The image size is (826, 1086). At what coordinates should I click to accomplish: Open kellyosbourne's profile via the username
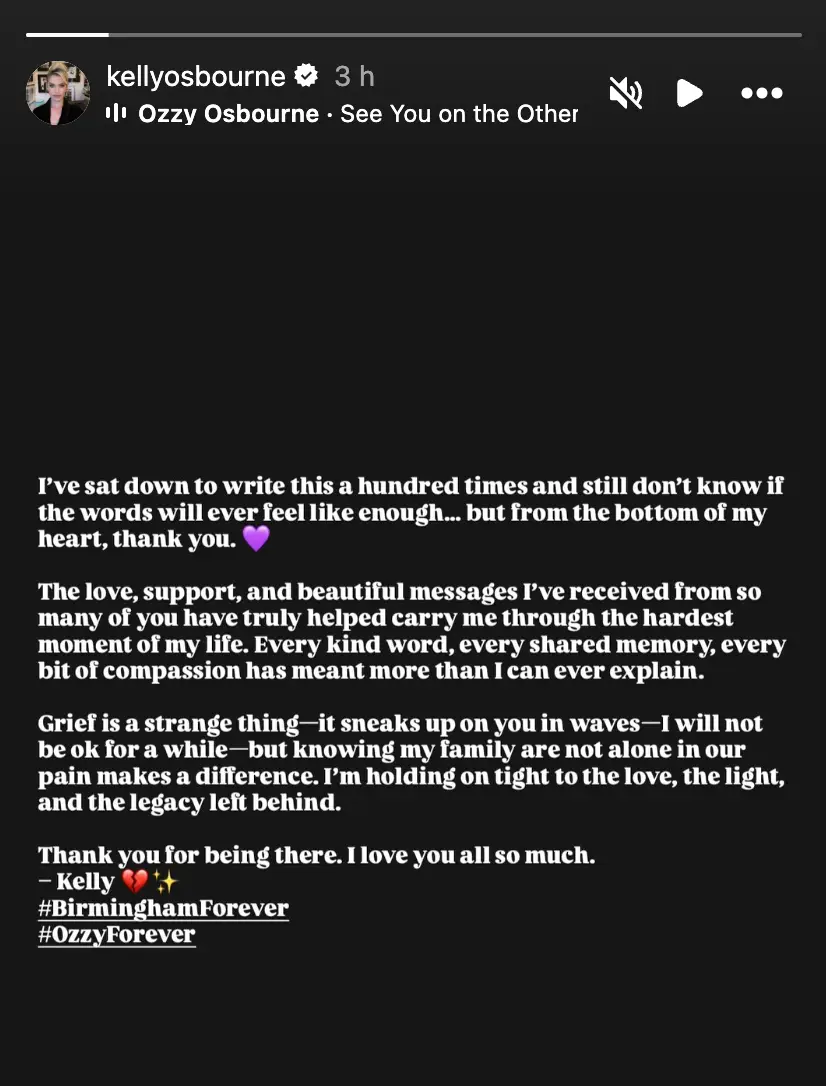tap(196, 75)
